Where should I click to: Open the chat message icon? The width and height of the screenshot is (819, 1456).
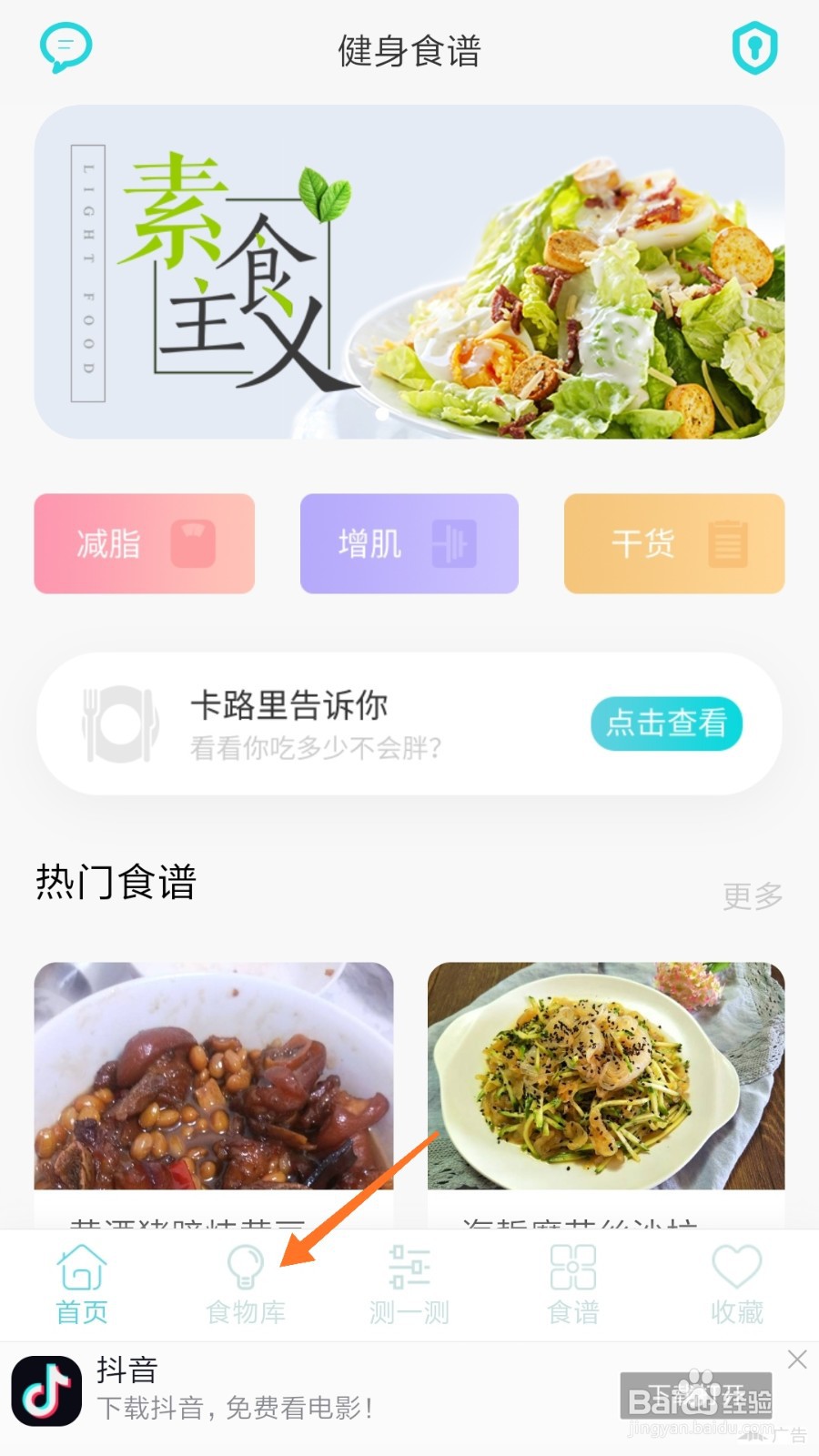[x=66, y=47]
